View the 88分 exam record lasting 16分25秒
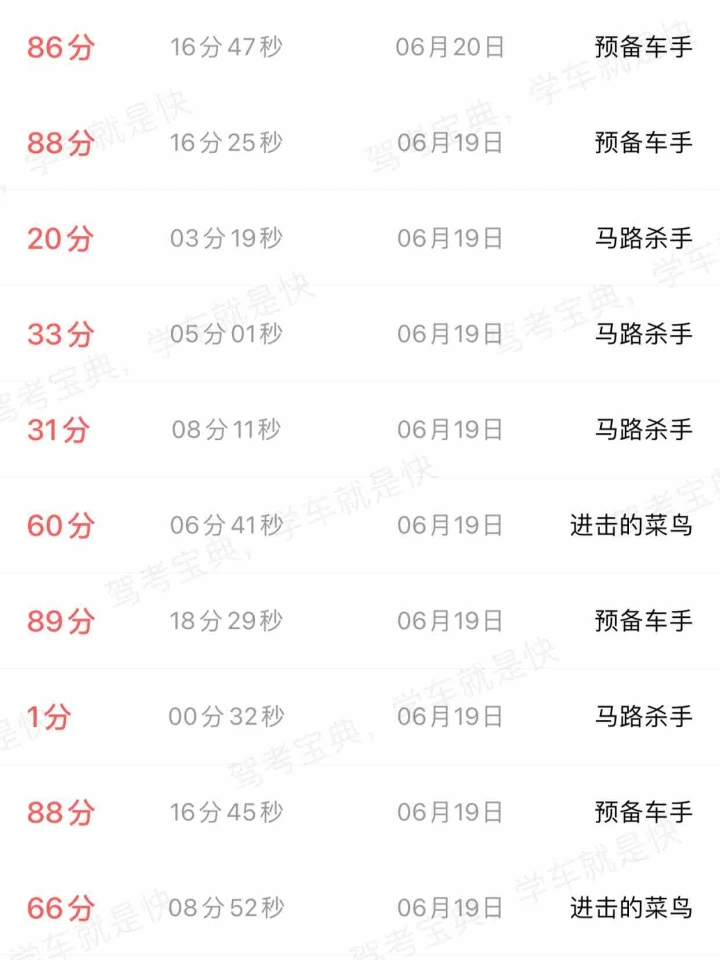Image resolution: width=720 pixels, height=960 pixels. coord(360,143)
